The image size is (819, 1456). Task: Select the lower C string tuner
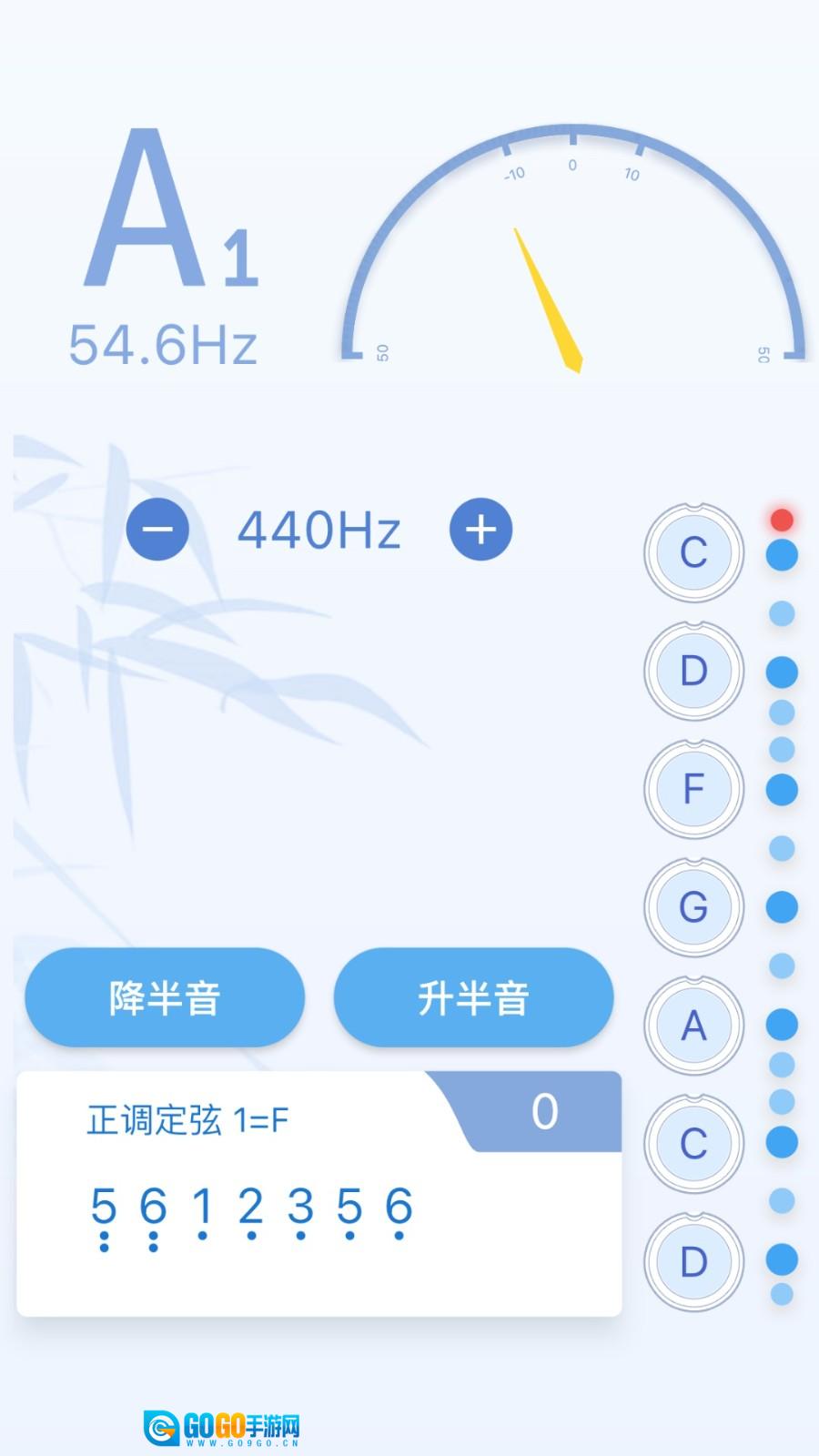693,1144
